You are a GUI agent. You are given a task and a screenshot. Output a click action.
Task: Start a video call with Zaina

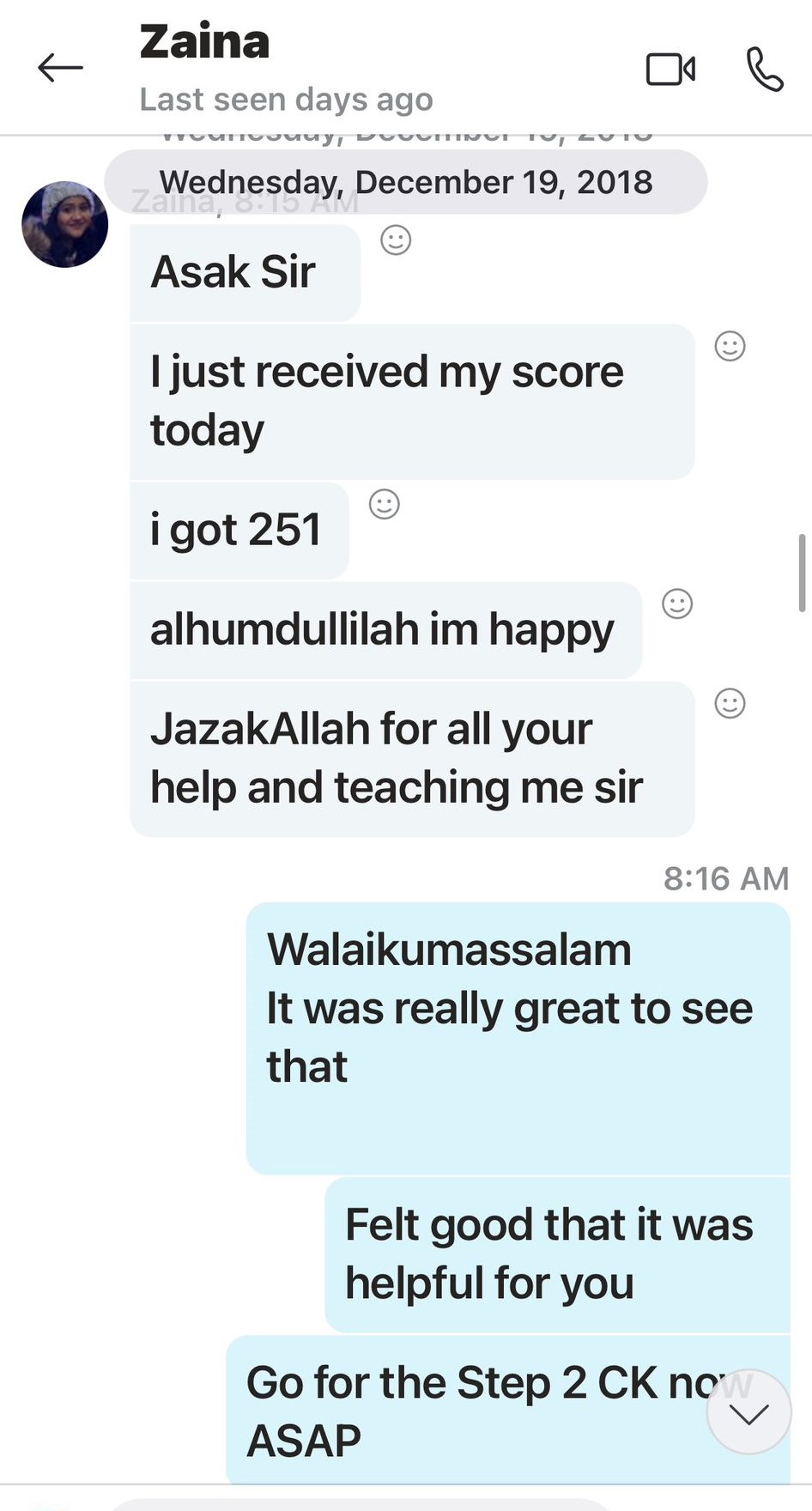[x=670, y=70]
